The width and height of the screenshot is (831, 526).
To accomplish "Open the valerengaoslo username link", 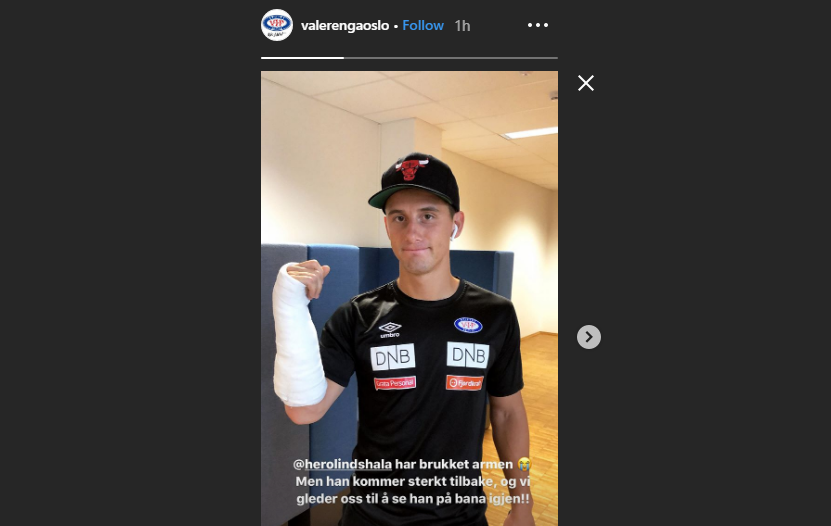I will coord(345,25).
